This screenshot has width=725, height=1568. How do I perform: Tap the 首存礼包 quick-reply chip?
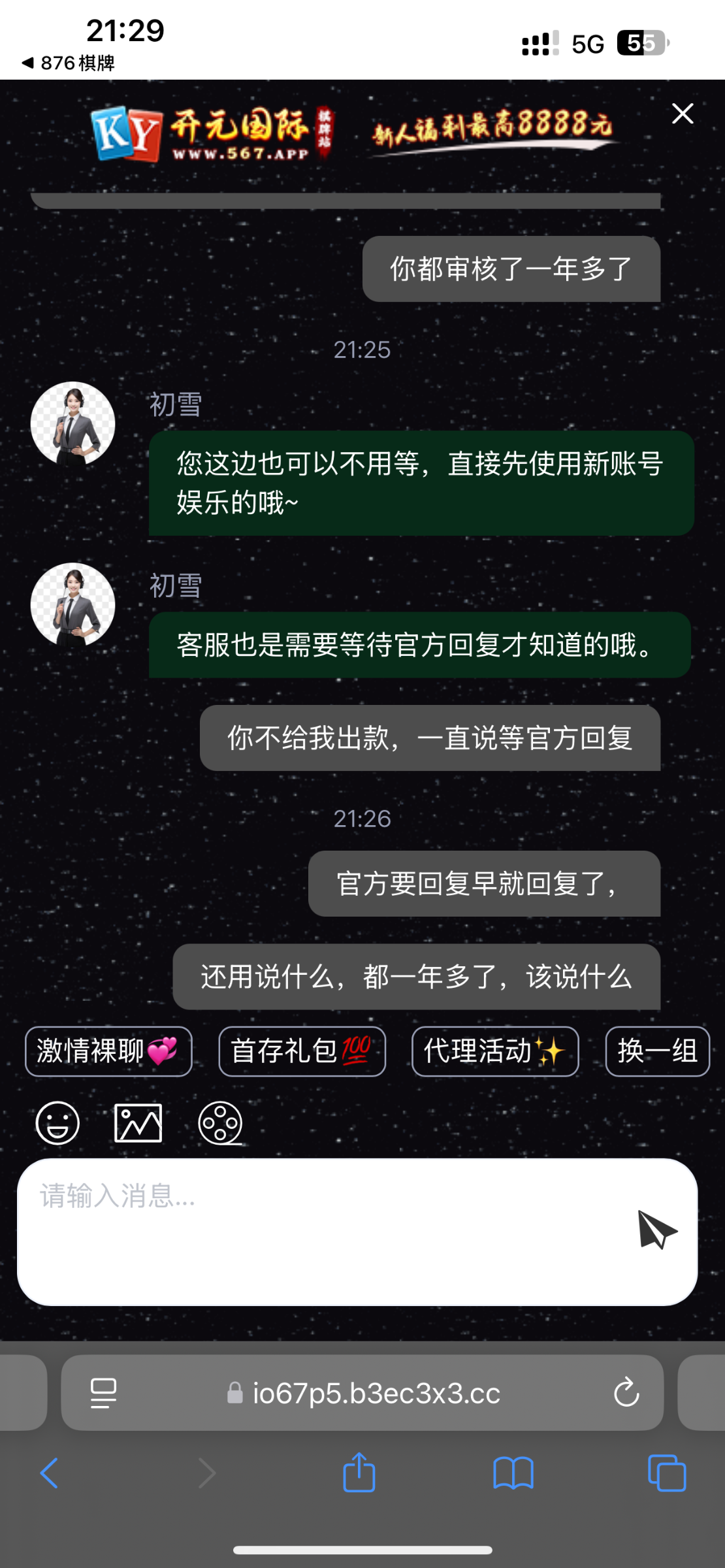click(x=302, y=1051)
